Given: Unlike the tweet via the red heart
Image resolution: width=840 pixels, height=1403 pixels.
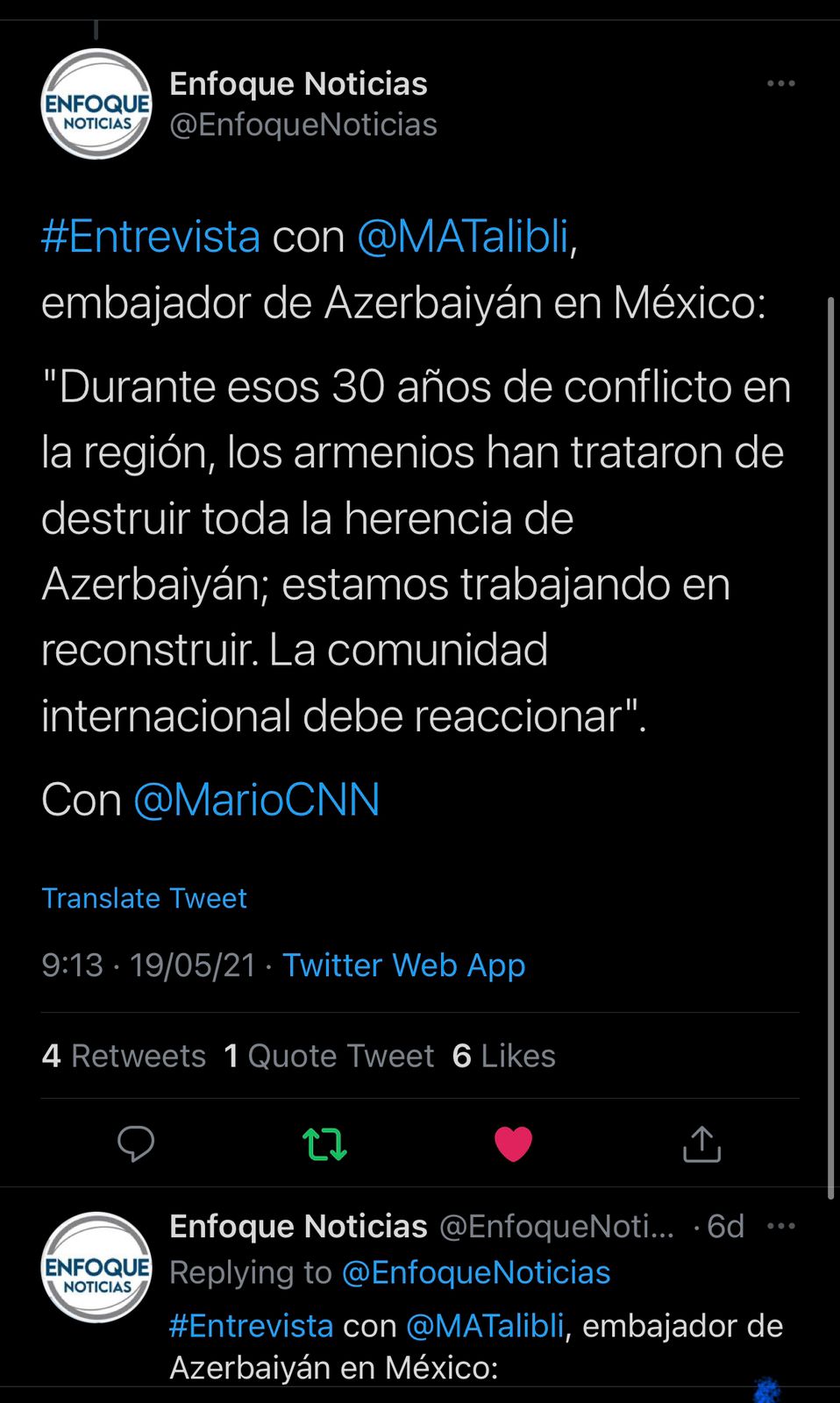Looking at the screenshot, I should (x=513, y=1143).
